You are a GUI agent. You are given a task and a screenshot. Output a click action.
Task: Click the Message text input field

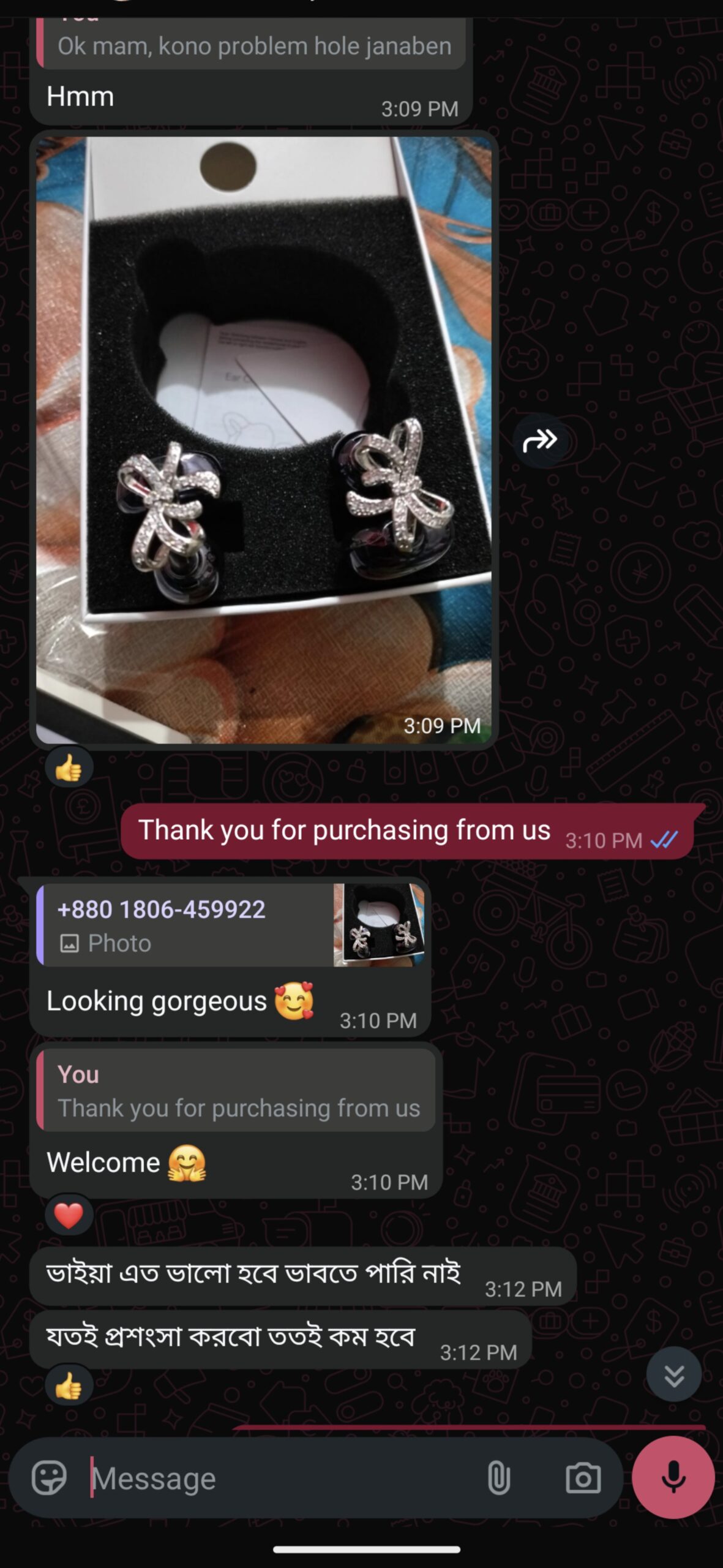pos(245,1477)
